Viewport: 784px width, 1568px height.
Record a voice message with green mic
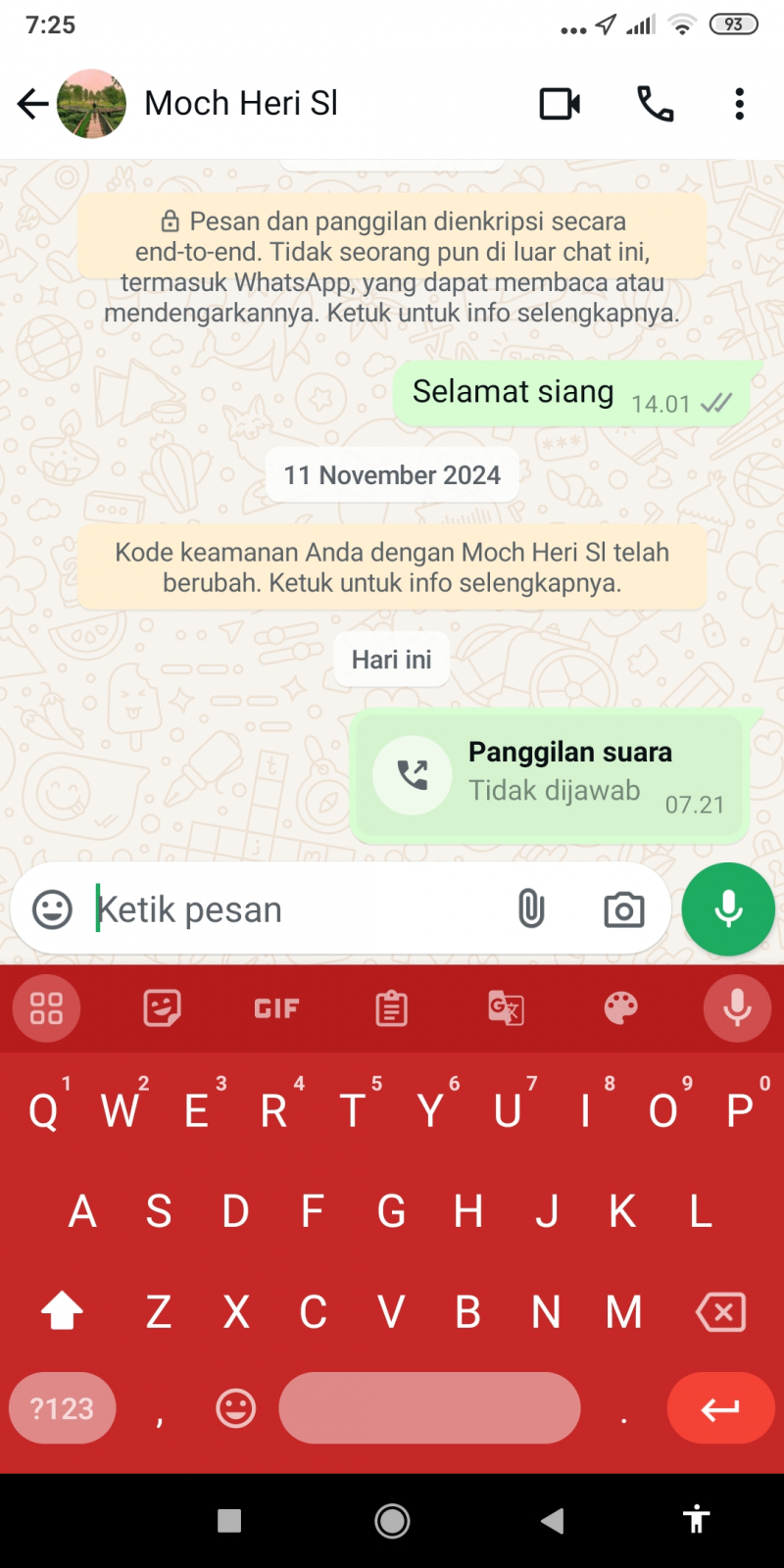click(x=728, y=909)
